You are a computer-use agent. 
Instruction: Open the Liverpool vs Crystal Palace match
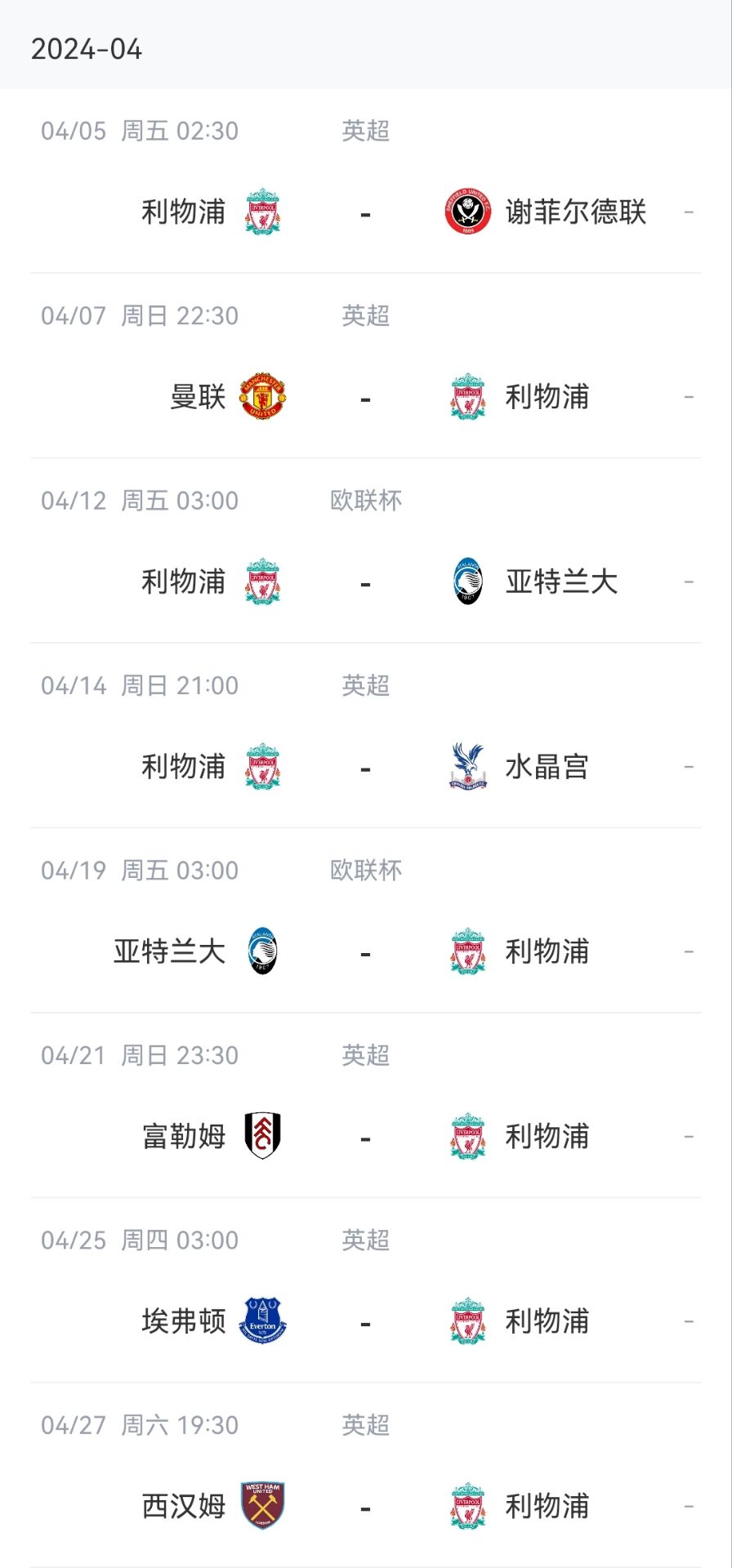coord(365,768)
